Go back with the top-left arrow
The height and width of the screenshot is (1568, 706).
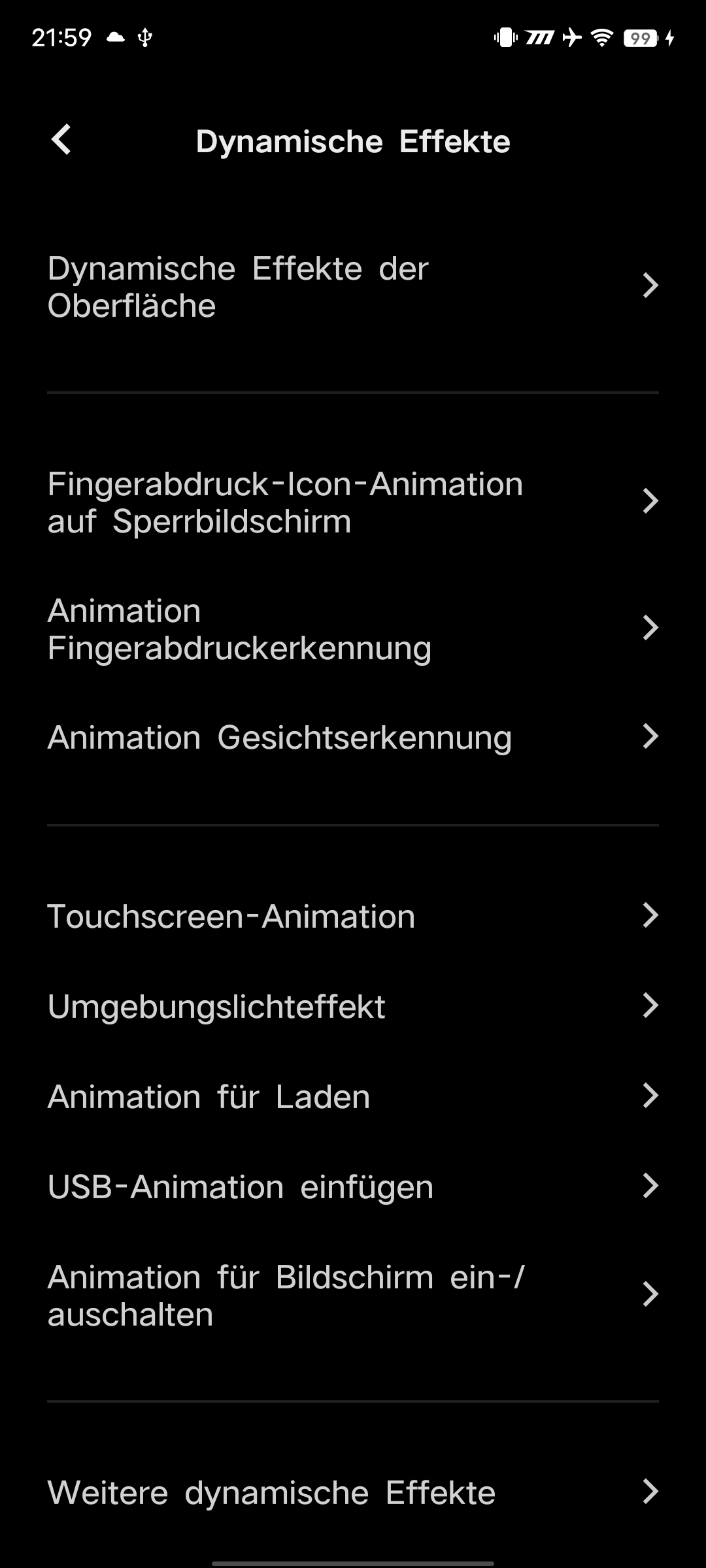[x=61, y=140]
